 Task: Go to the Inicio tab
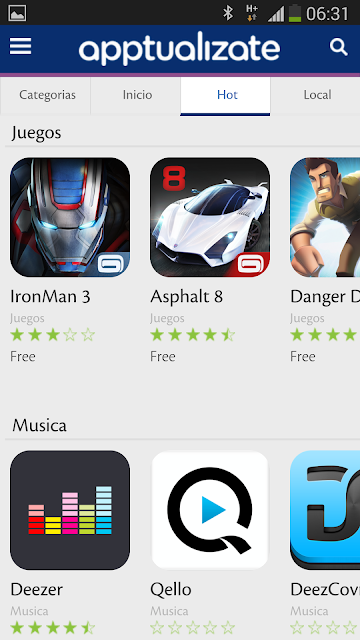point(137,95)
